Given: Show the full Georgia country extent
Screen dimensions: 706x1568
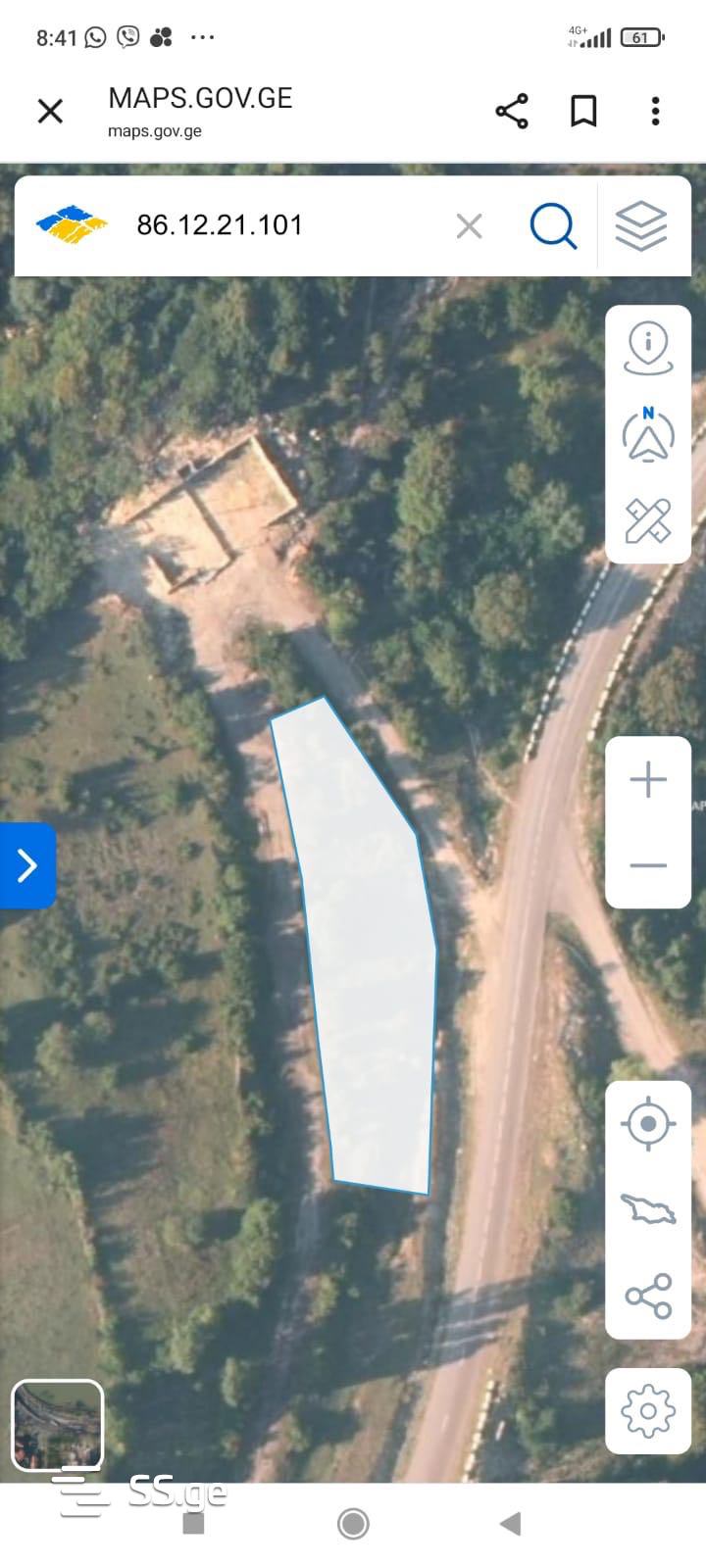Looking at the screenshot, I should point(648,1209).
